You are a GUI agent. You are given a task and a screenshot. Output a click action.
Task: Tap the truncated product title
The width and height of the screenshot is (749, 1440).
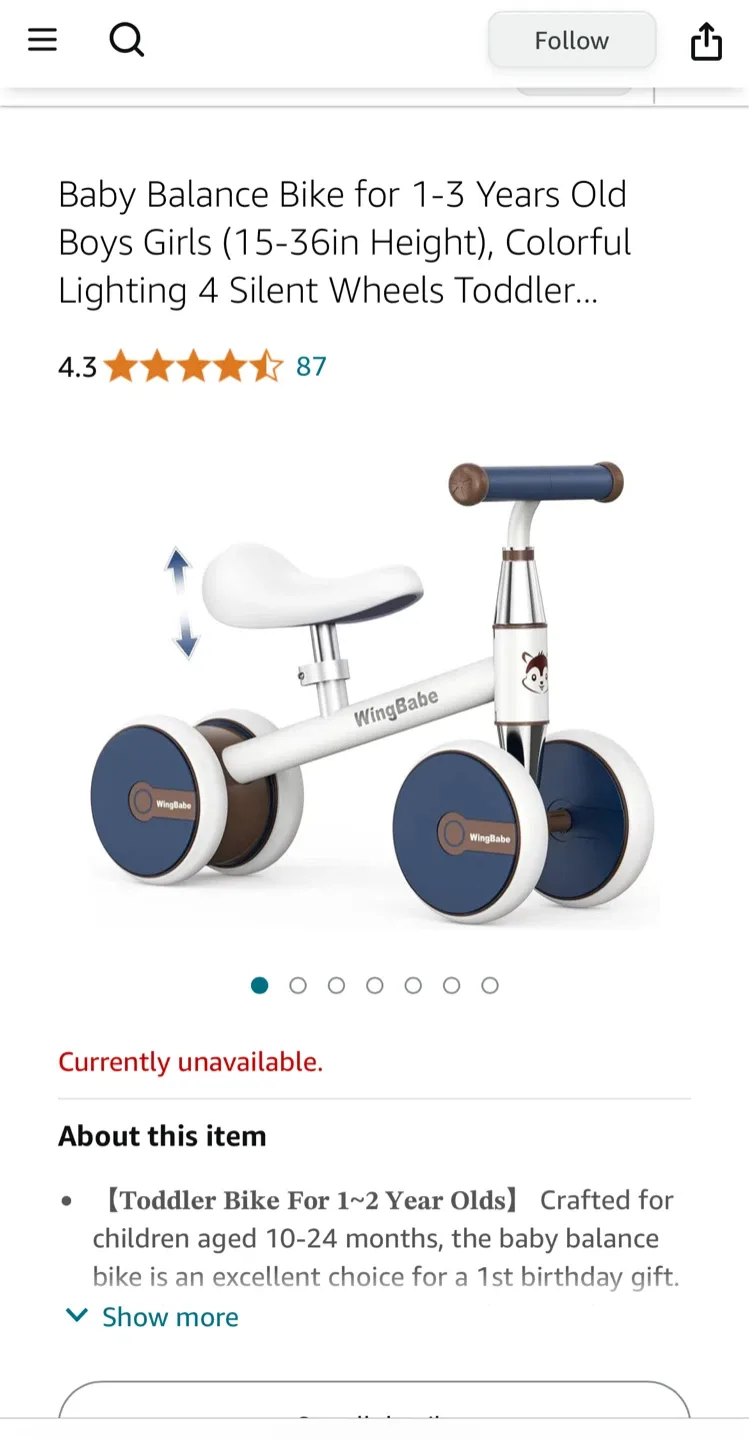point(345,242)
